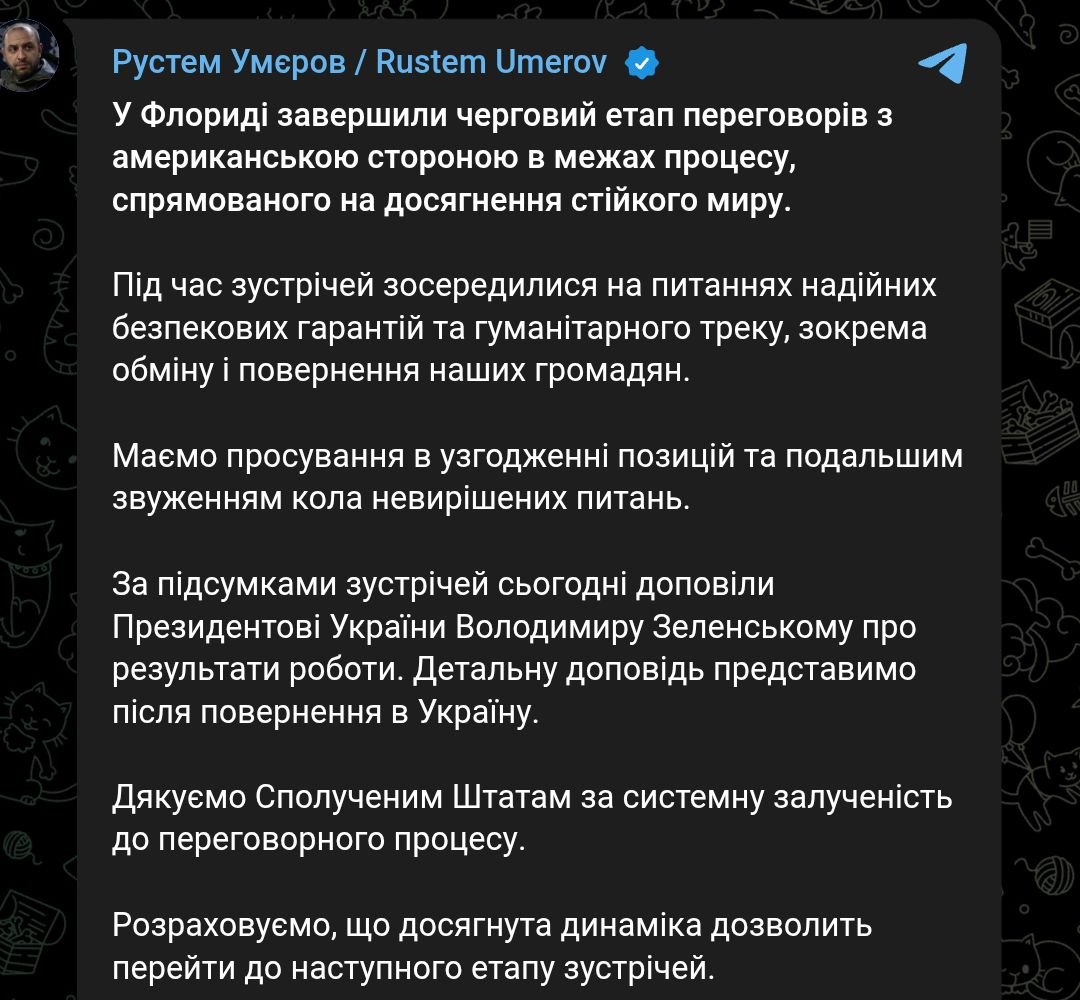Open the post via Telegram logo icon
The height and width of the screenshot is (1000, 1080).
(x=941, y=63)
